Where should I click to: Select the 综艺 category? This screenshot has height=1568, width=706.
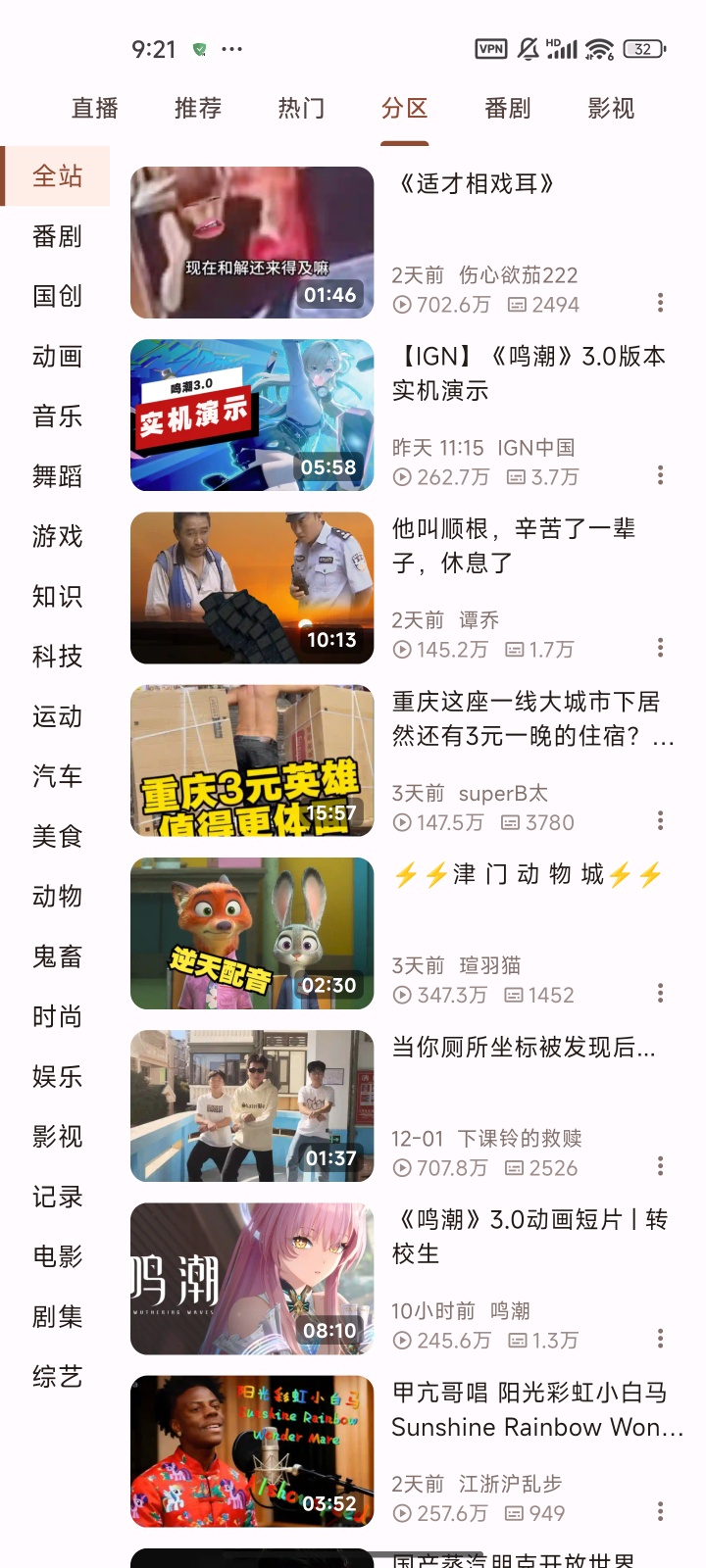pos(57,1377)
